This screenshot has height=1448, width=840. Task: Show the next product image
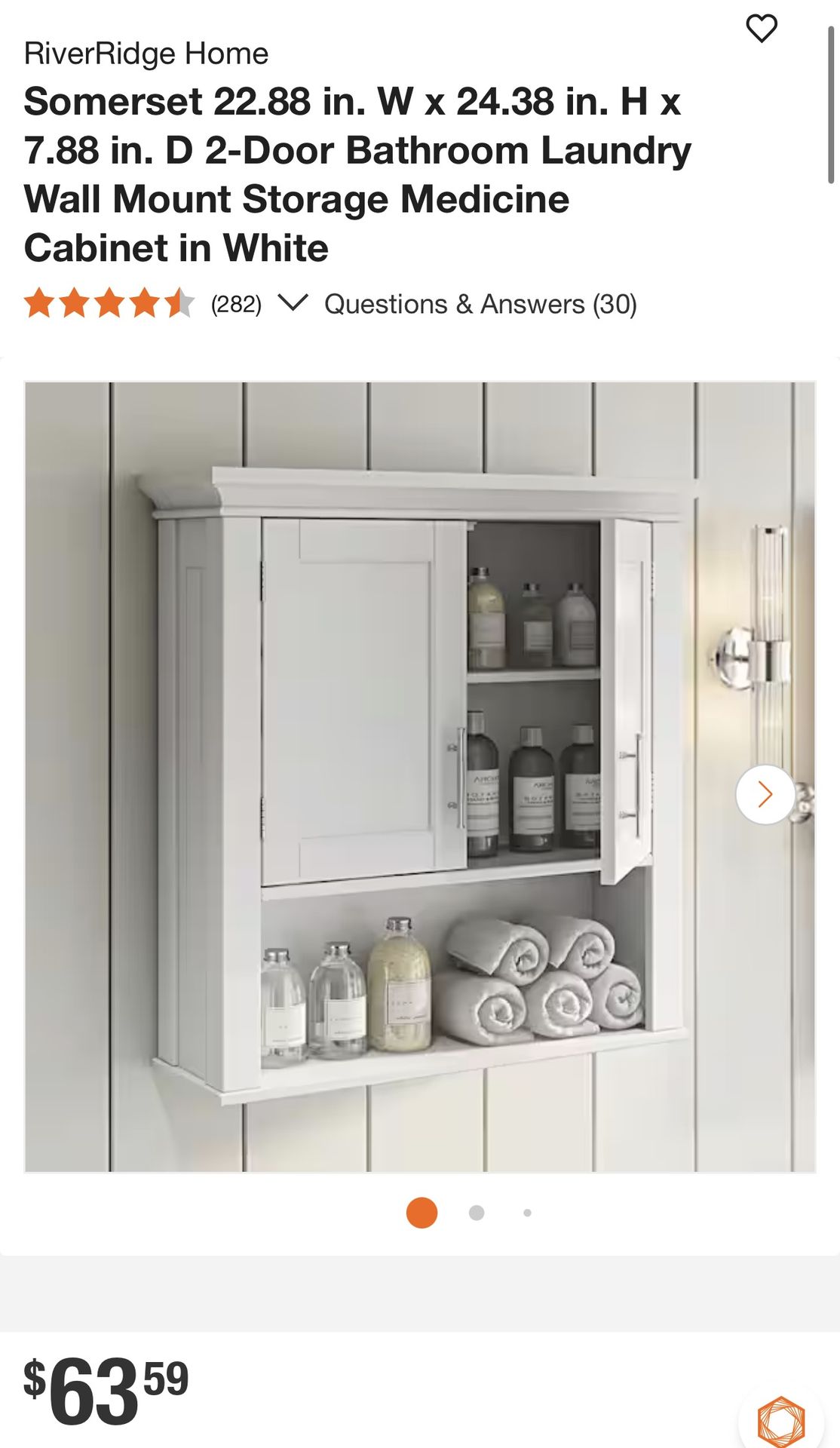click(x=765, y=794)
